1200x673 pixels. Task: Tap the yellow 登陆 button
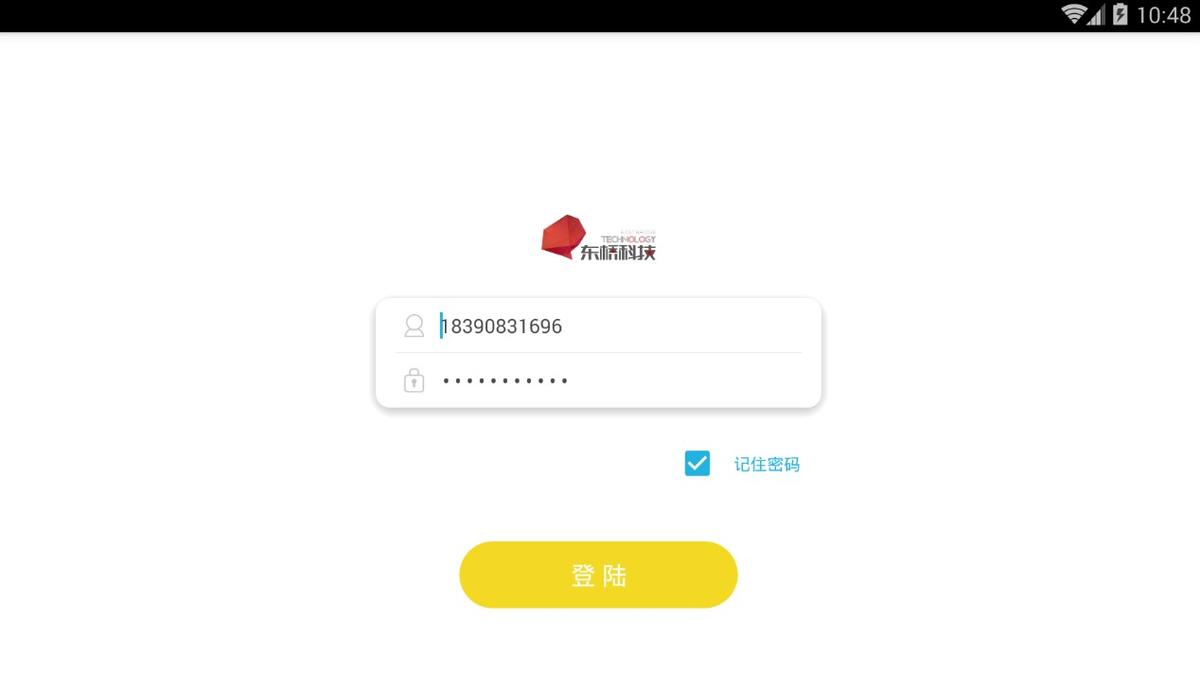(x=598, y=575)
